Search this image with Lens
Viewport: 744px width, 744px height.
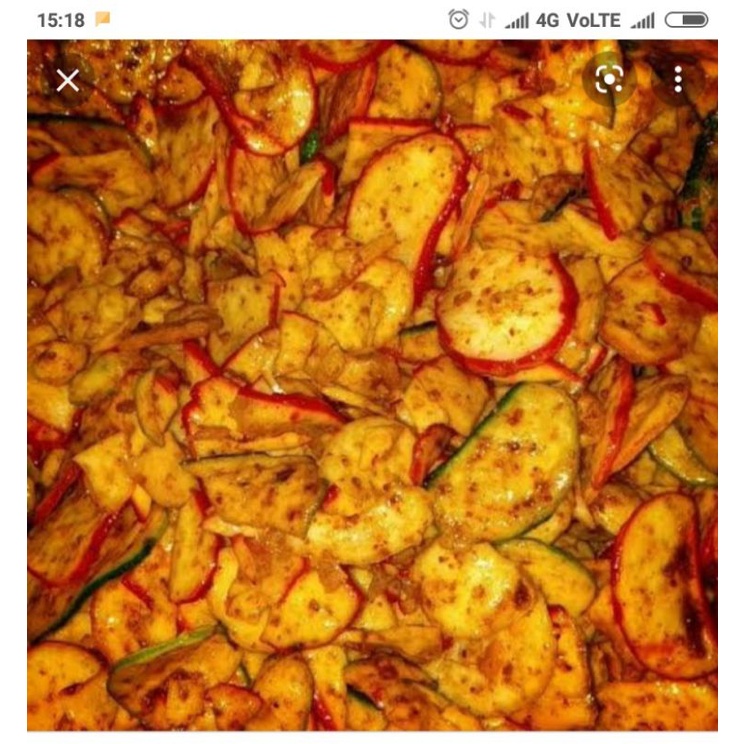609,80
